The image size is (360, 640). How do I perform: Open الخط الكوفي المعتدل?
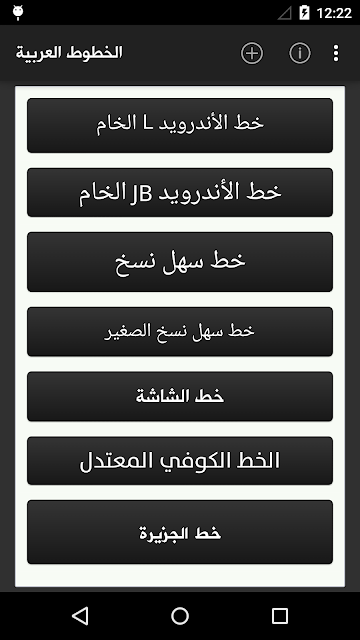tap(180, 460)
